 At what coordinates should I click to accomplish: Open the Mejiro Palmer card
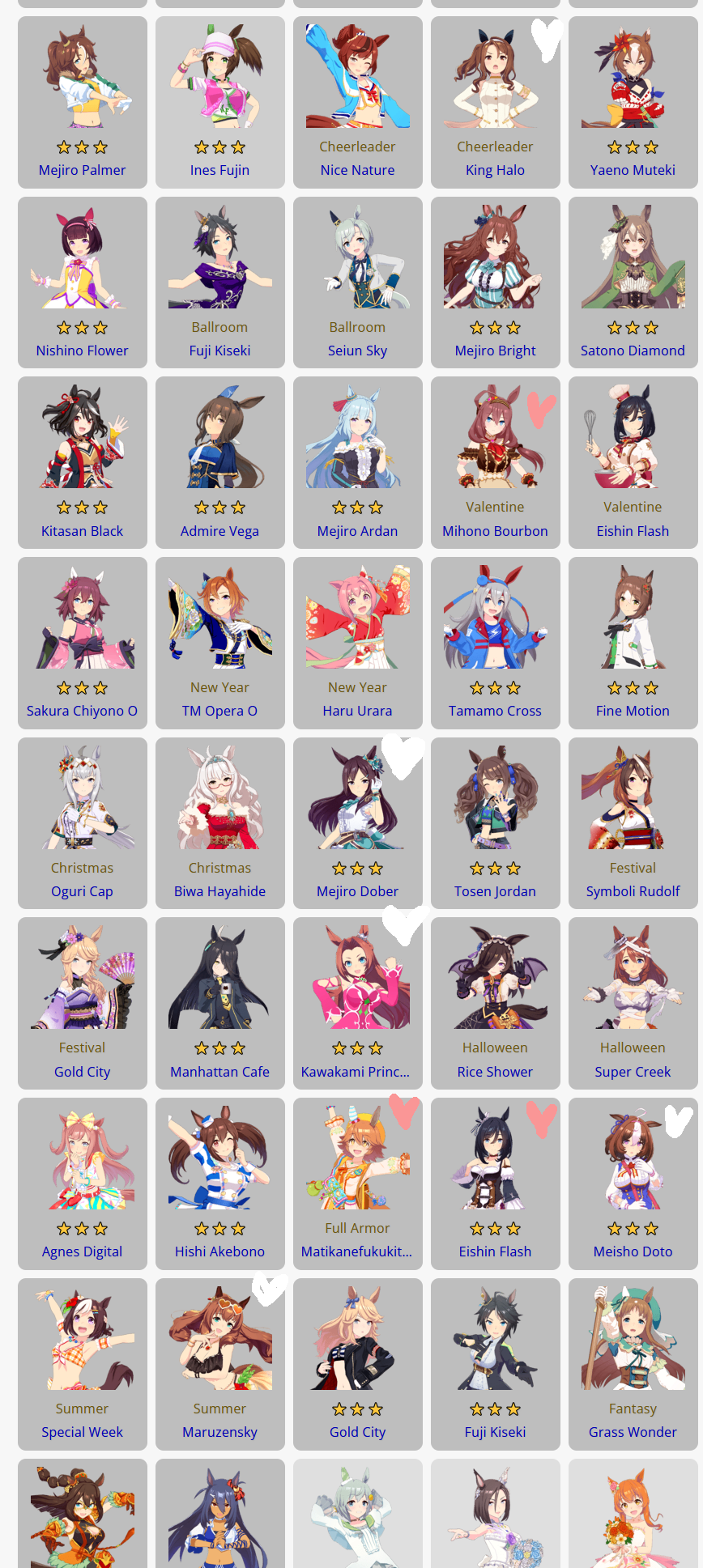point(83,102)
